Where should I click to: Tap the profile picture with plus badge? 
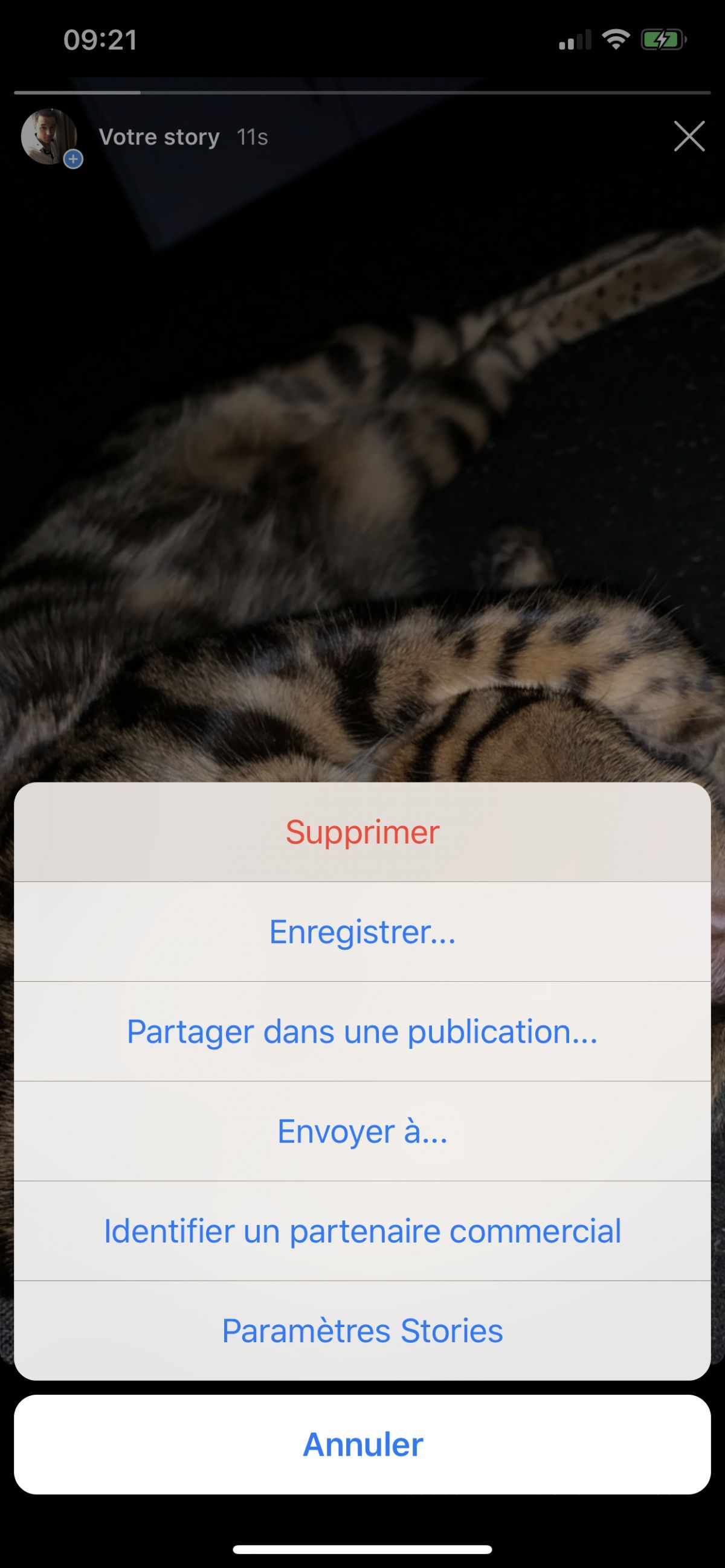tap(50, 138)
